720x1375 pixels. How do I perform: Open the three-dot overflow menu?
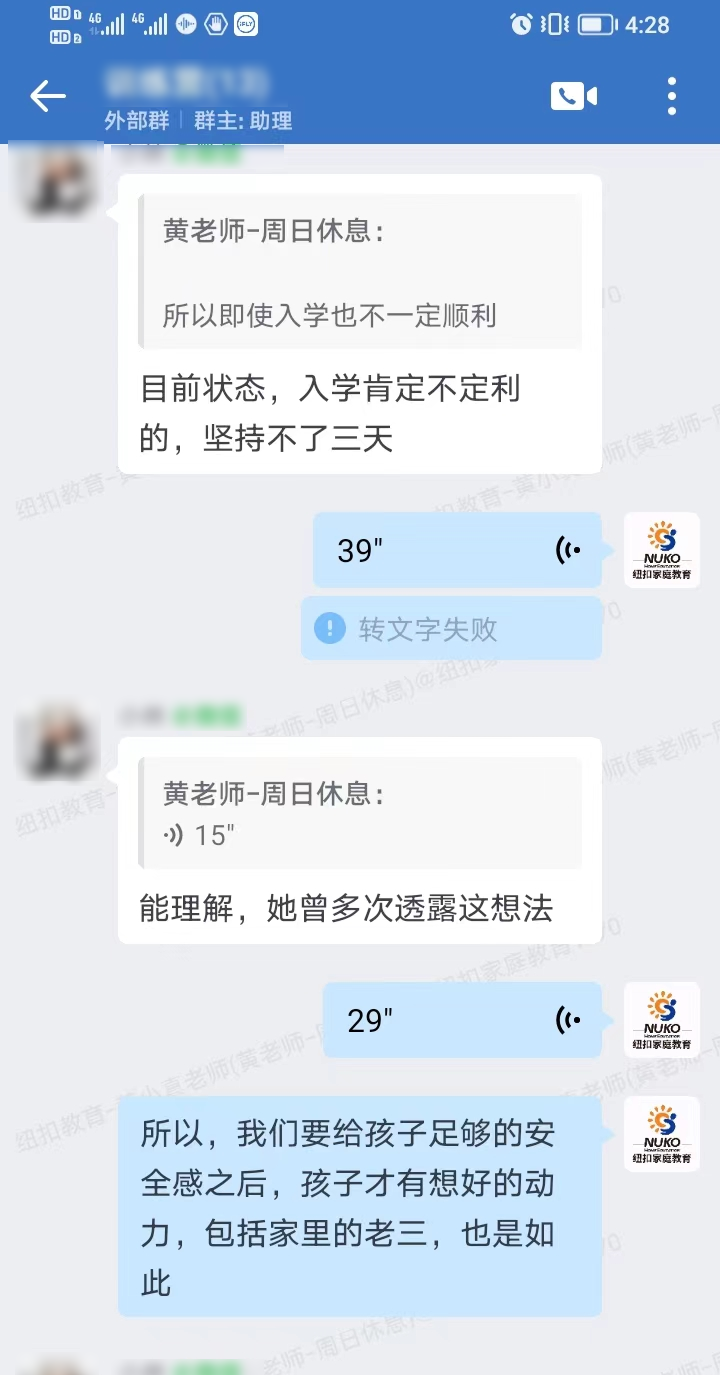672,97
